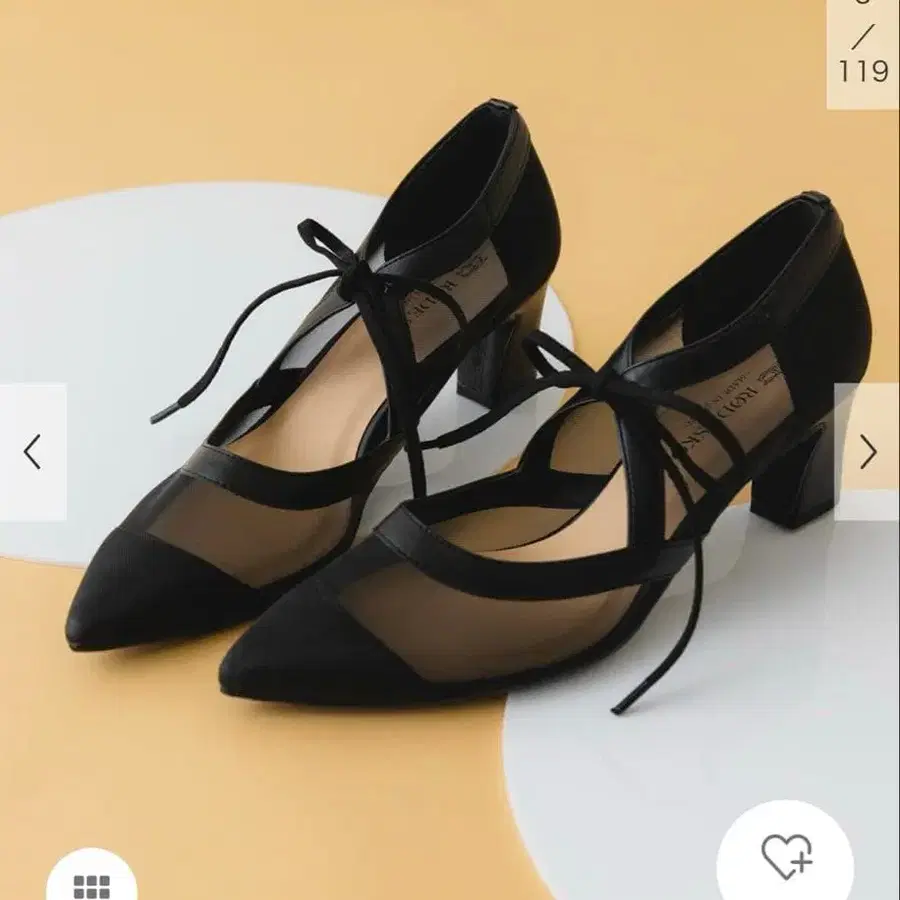Image resolution: width=900 pixels, height=900 pixels.
Task: Show the next product photo
Action: click(x=867, y=452)
